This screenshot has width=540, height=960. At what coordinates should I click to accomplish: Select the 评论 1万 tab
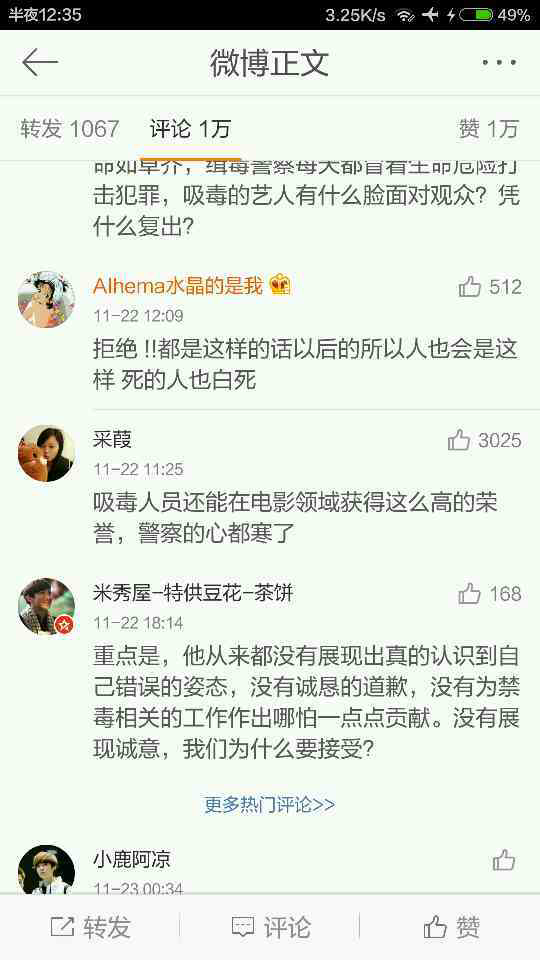[190, 129]
